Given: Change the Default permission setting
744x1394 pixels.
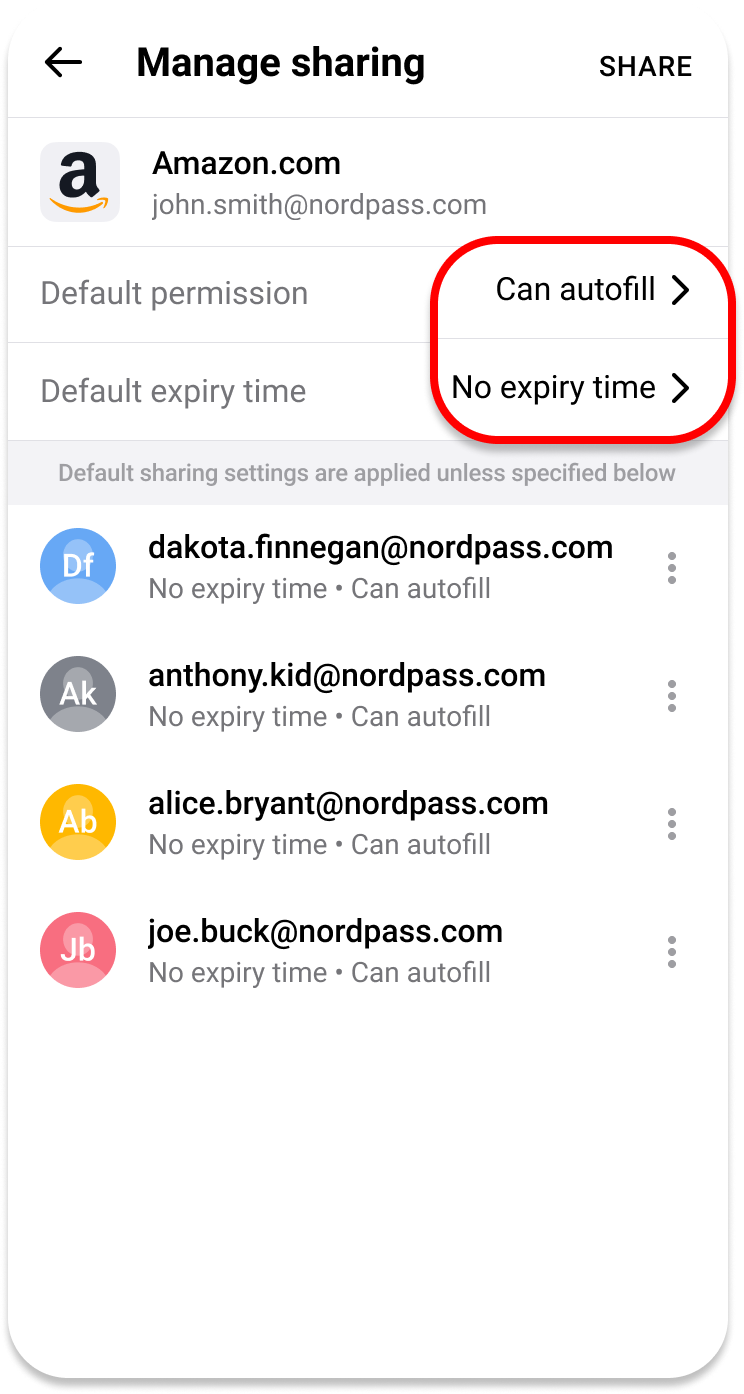Looking at the screenshot, I should [x=592, y=291].
